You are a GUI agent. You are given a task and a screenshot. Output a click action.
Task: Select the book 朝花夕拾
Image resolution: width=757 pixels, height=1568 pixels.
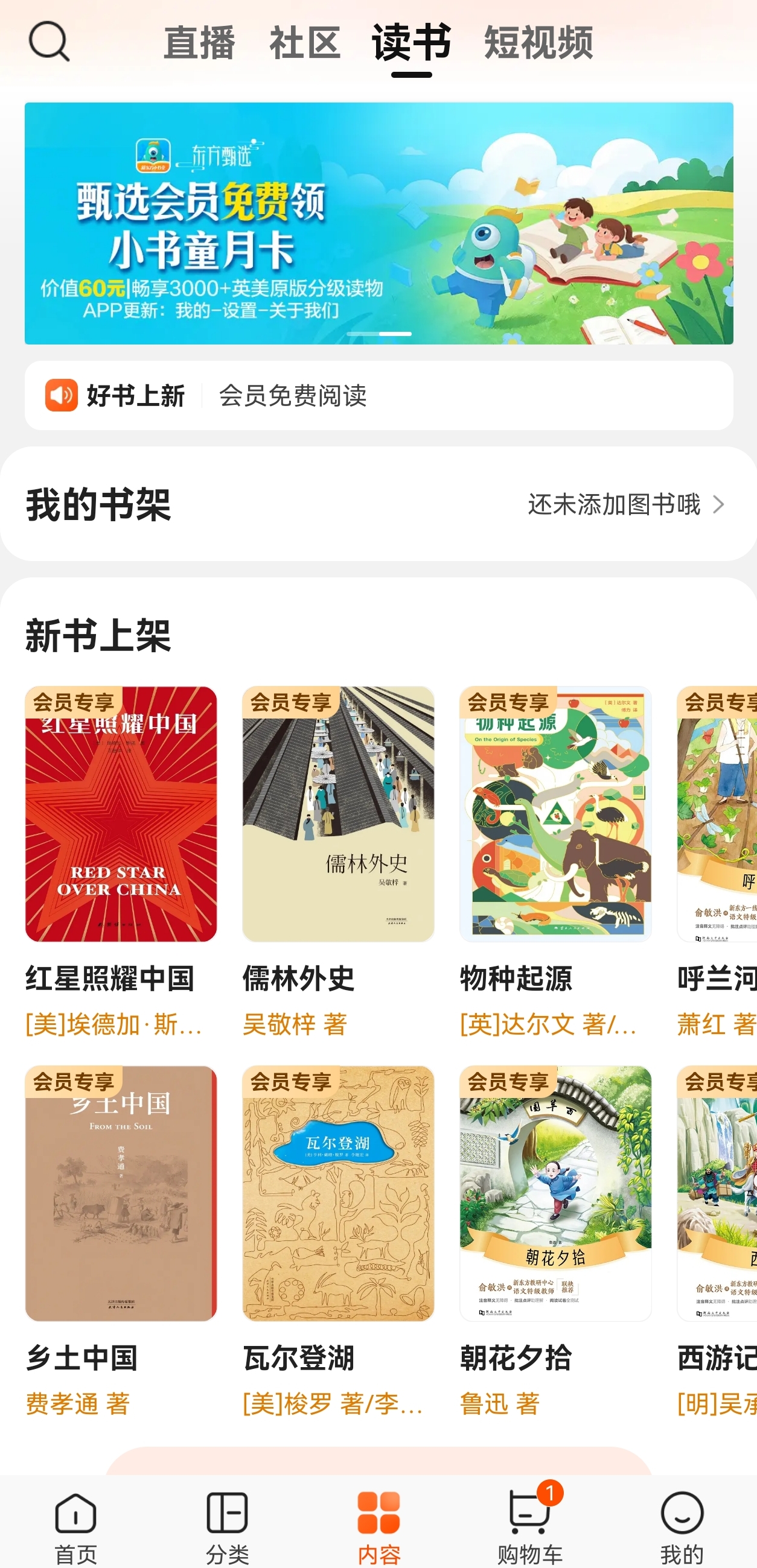(x=555, y=1193)
